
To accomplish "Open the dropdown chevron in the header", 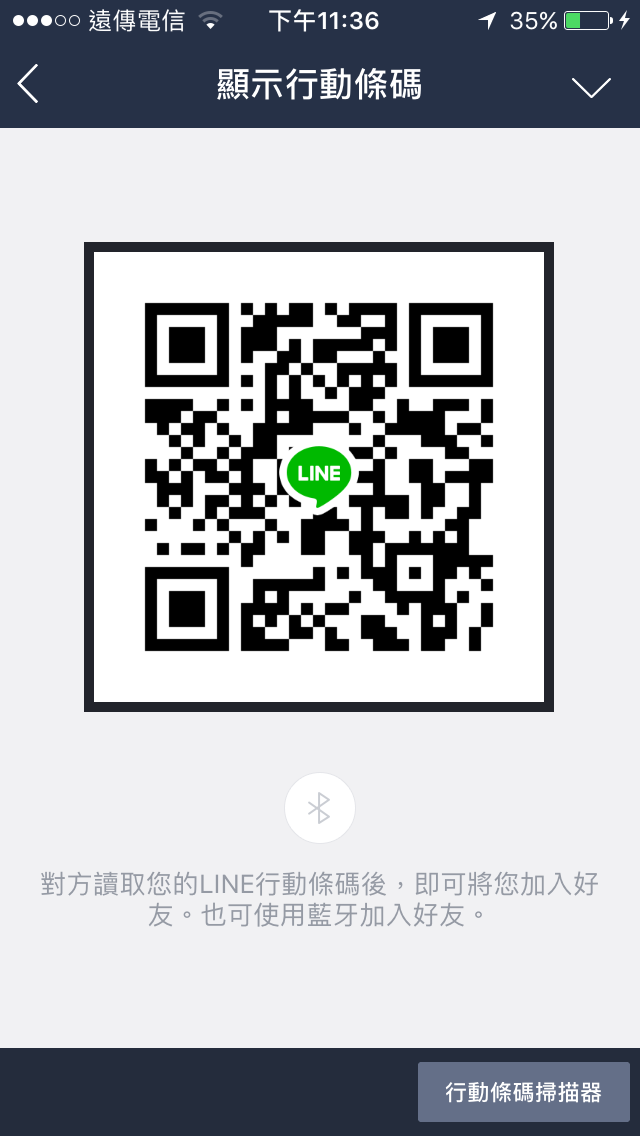I will (x=591, y=86).
